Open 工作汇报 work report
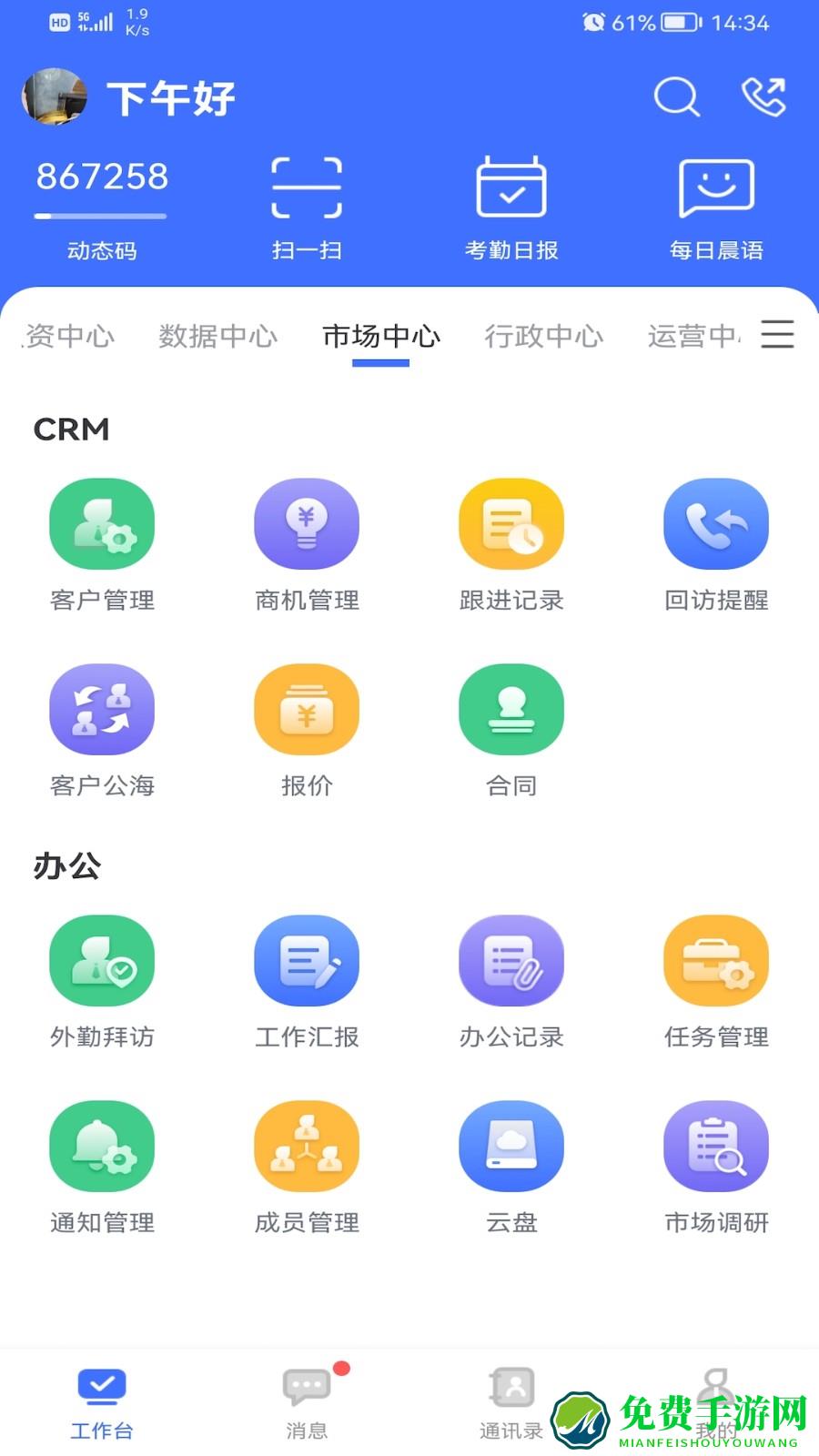This screenshot has width=819, height=1456. (307, 982)
